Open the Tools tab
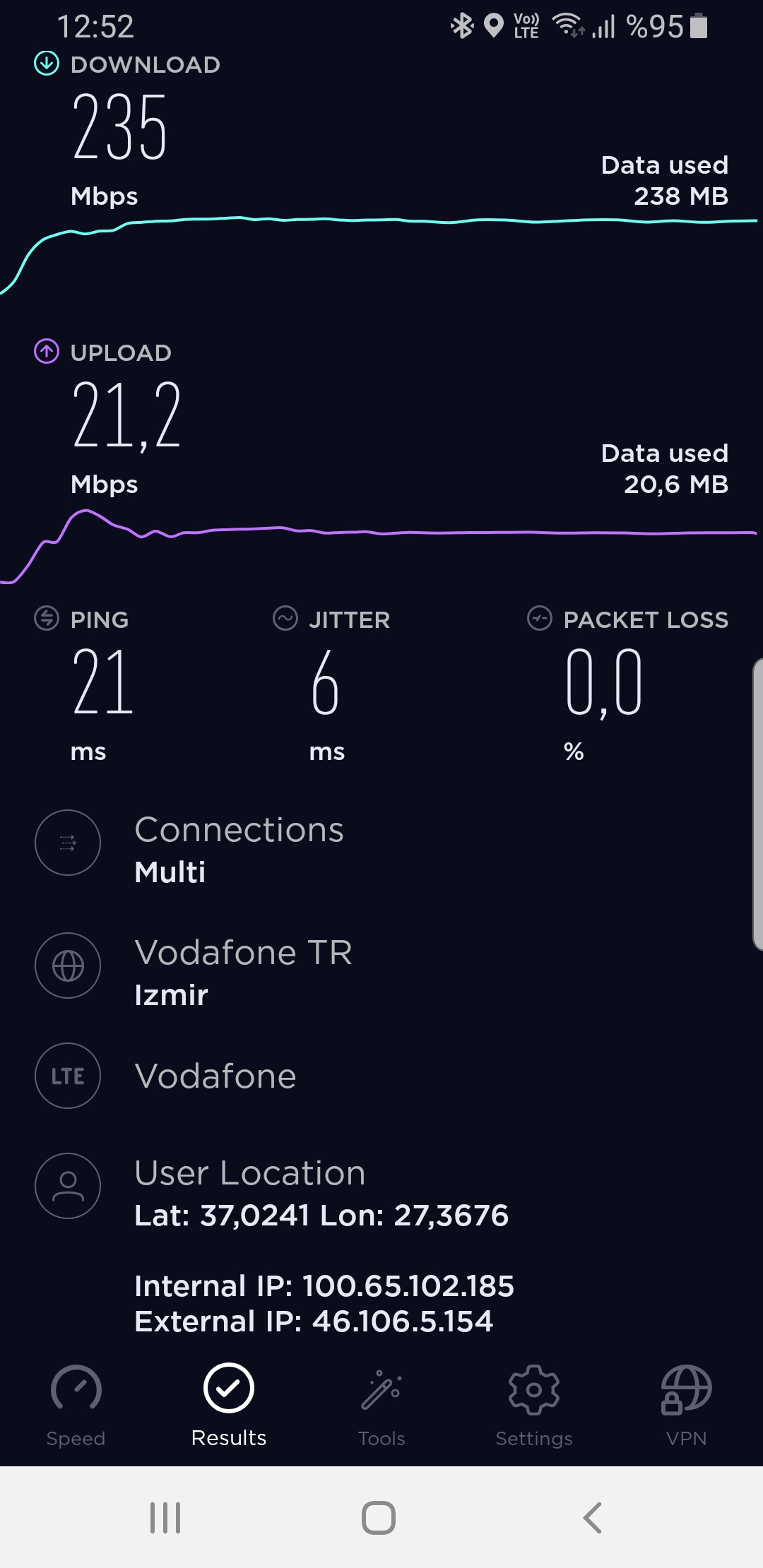 click(381, 1406)
